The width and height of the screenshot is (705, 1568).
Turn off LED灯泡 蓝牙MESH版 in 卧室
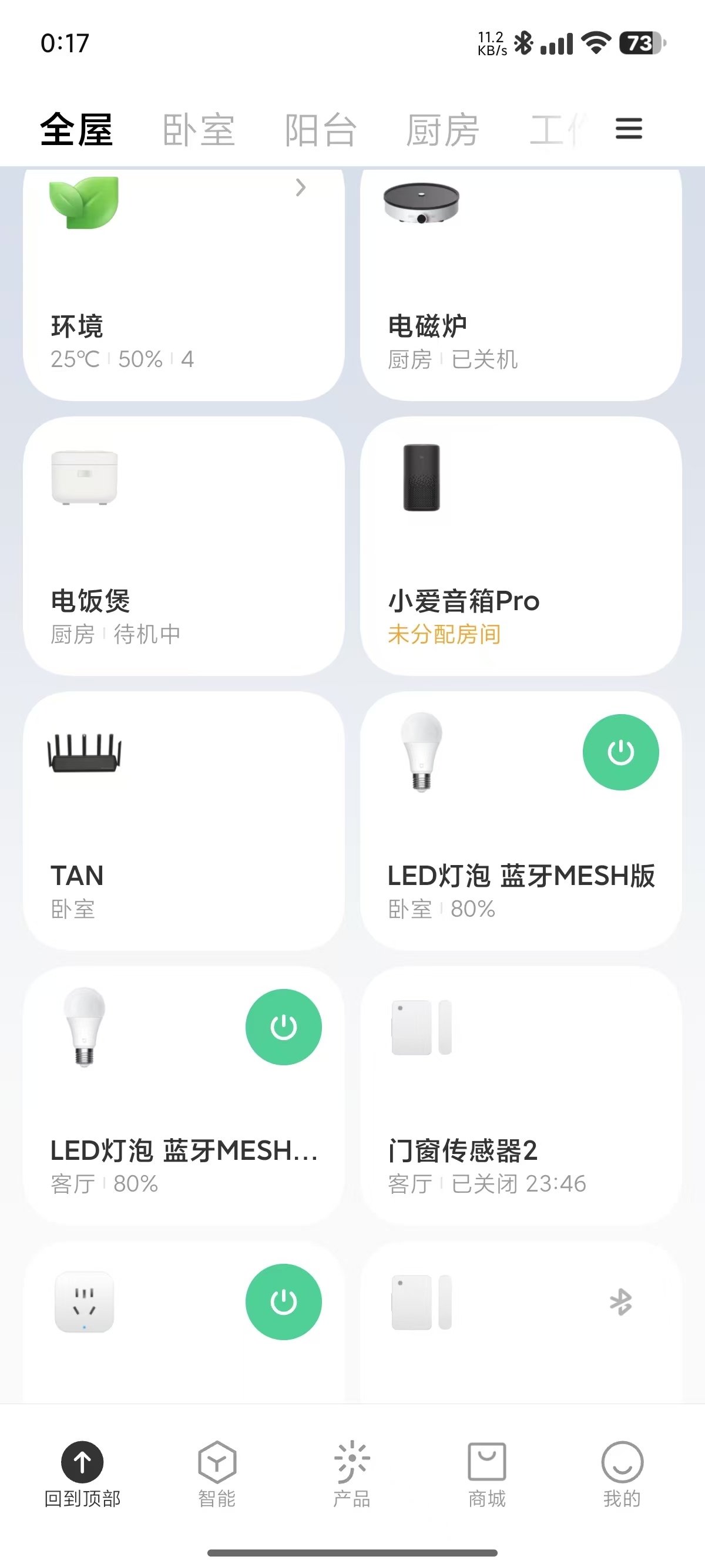620,752
